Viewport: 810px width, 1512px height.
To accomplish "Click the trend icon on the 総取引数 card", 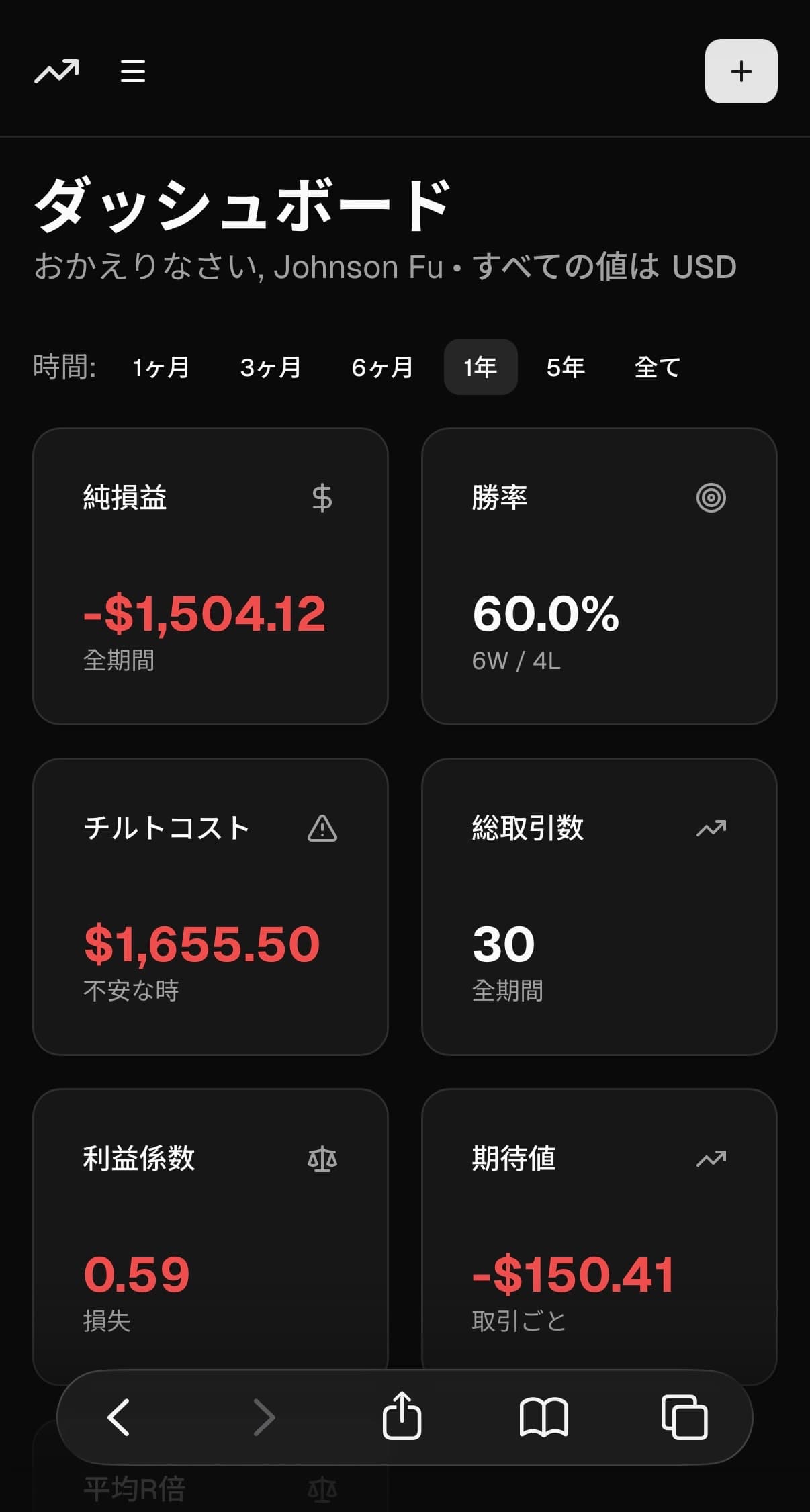I will pos(711,828).
